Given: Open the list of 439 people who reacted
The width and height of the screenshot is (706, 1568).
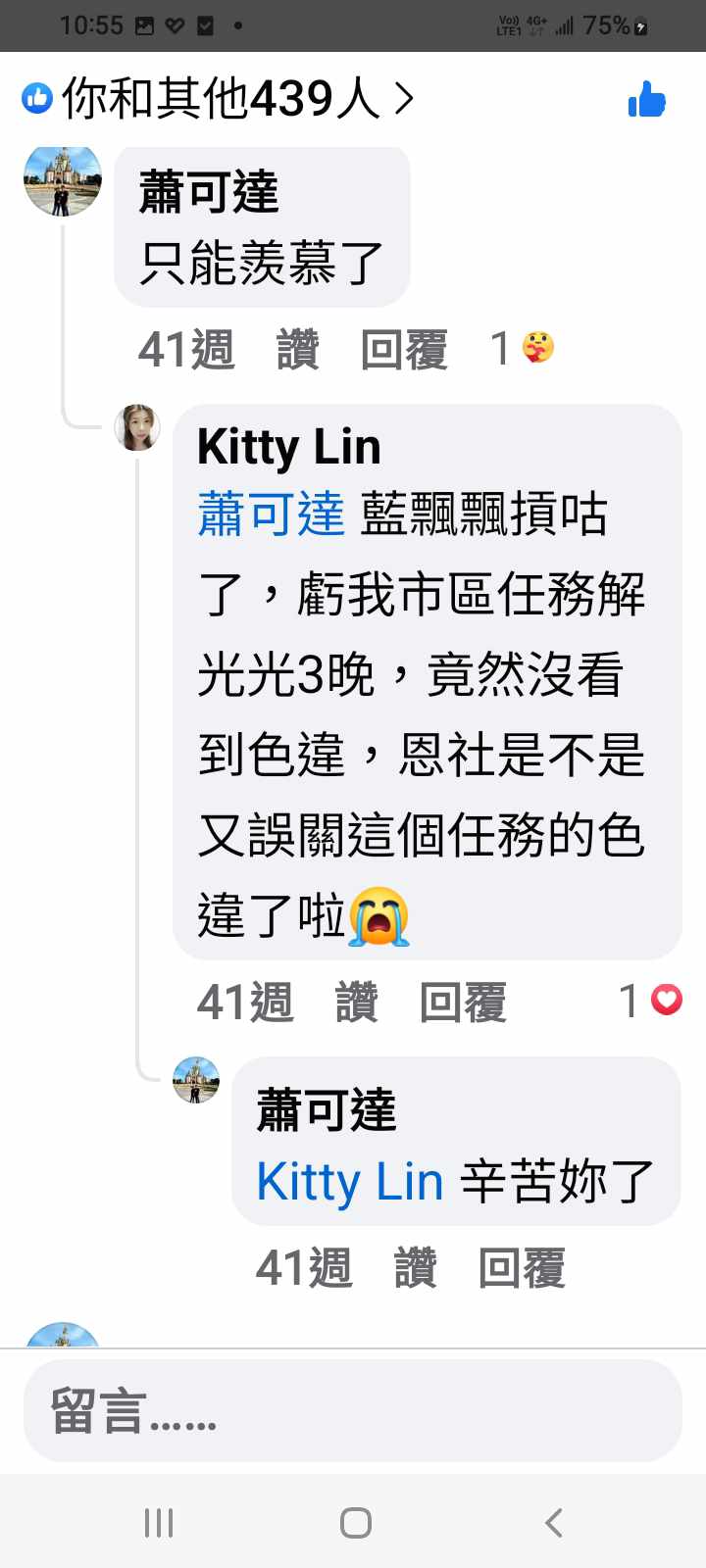Looking at the screenshot, I should (x=221, y=98).
